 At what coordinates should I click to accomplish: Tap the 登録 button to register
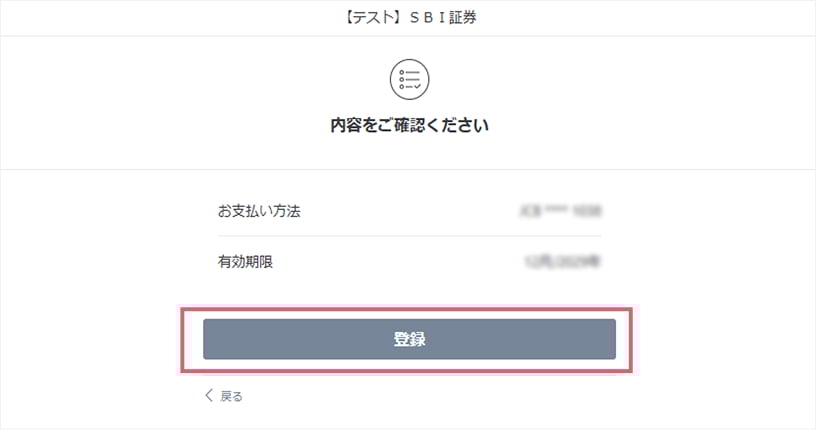(409, 339)
